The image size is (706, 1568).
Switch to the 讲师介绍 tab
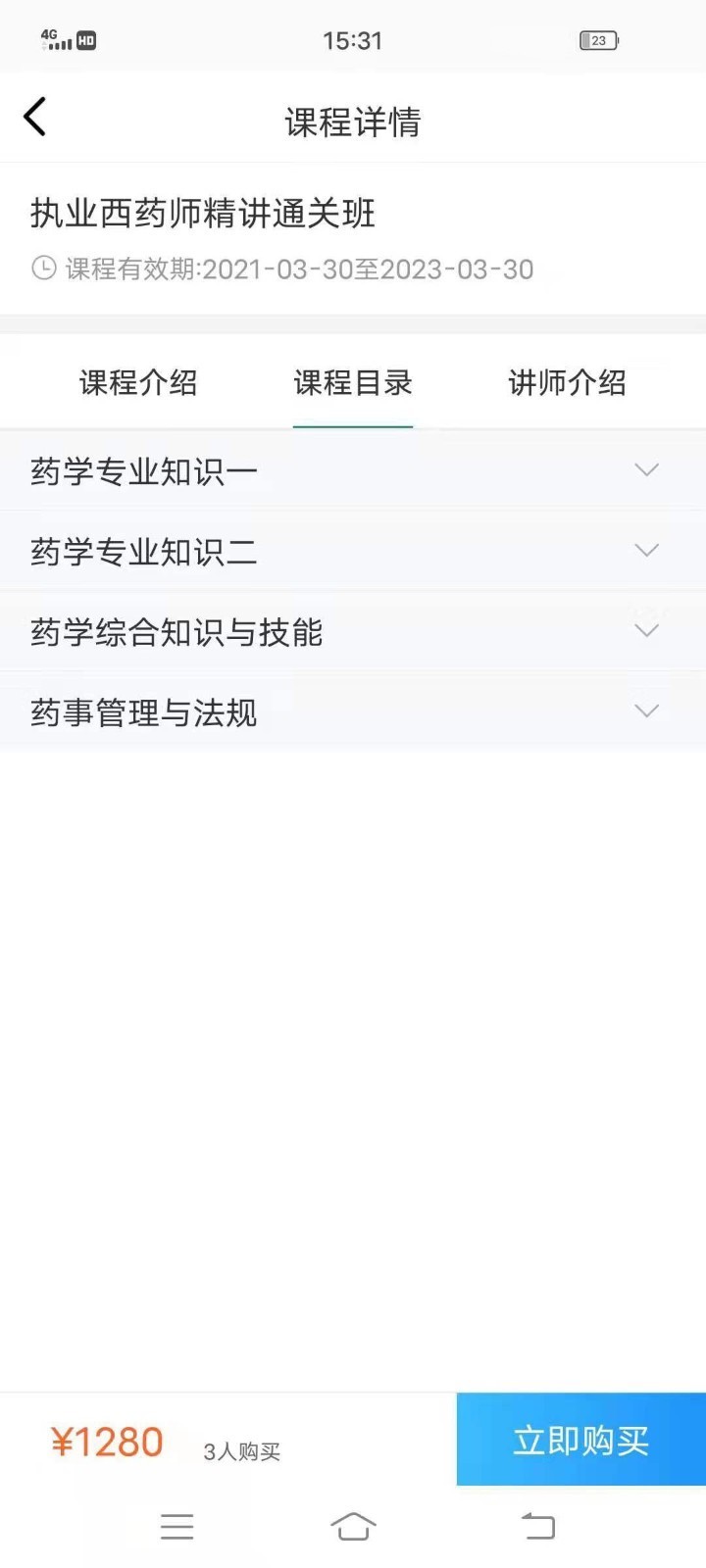click(567, 383)
